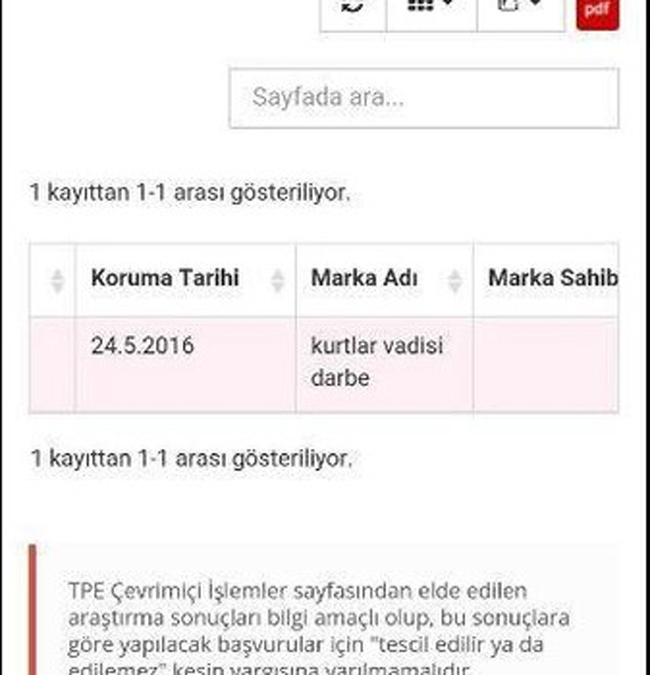Screen dimensions: 650x675
Task: Sort by Marka Adı column
Action: (384, 279)
